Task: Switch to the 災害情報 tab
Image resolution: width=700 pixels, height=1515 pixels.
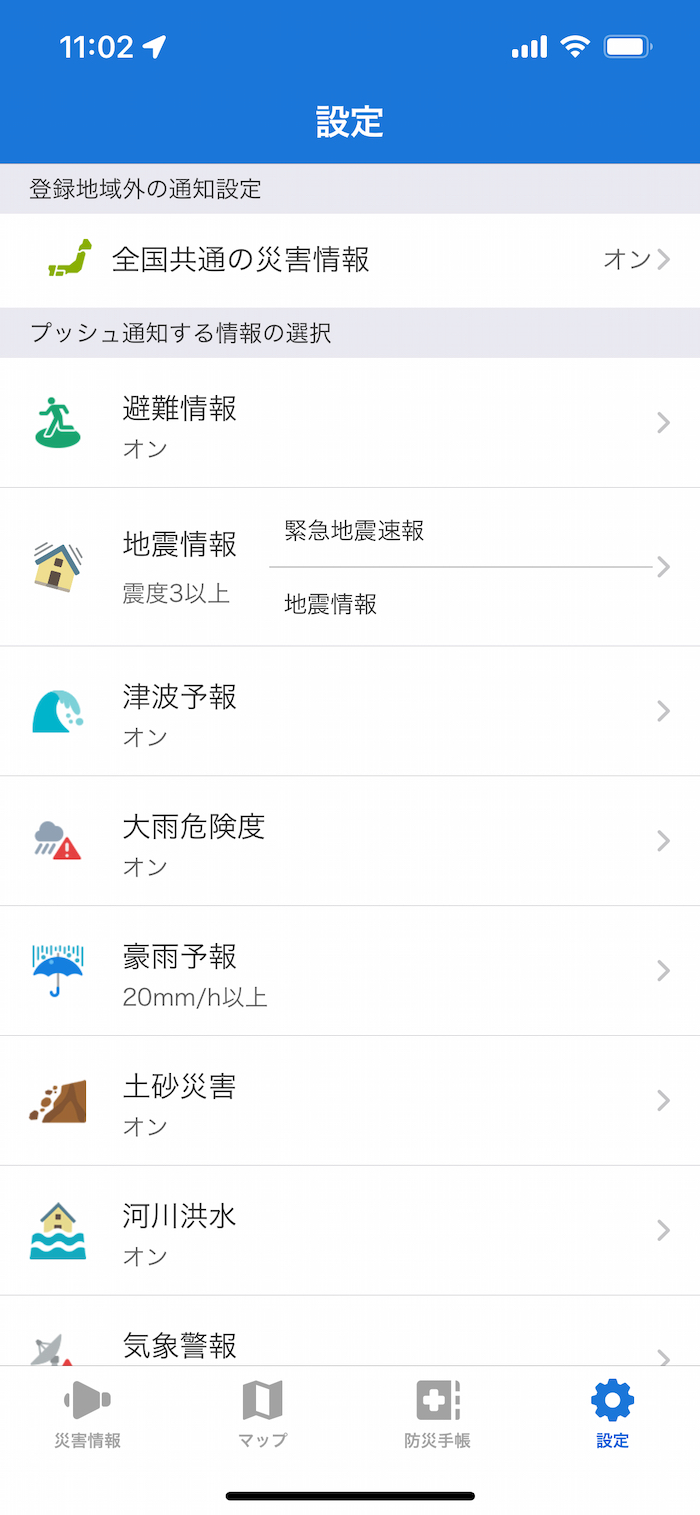Action: pos(88,1414)
